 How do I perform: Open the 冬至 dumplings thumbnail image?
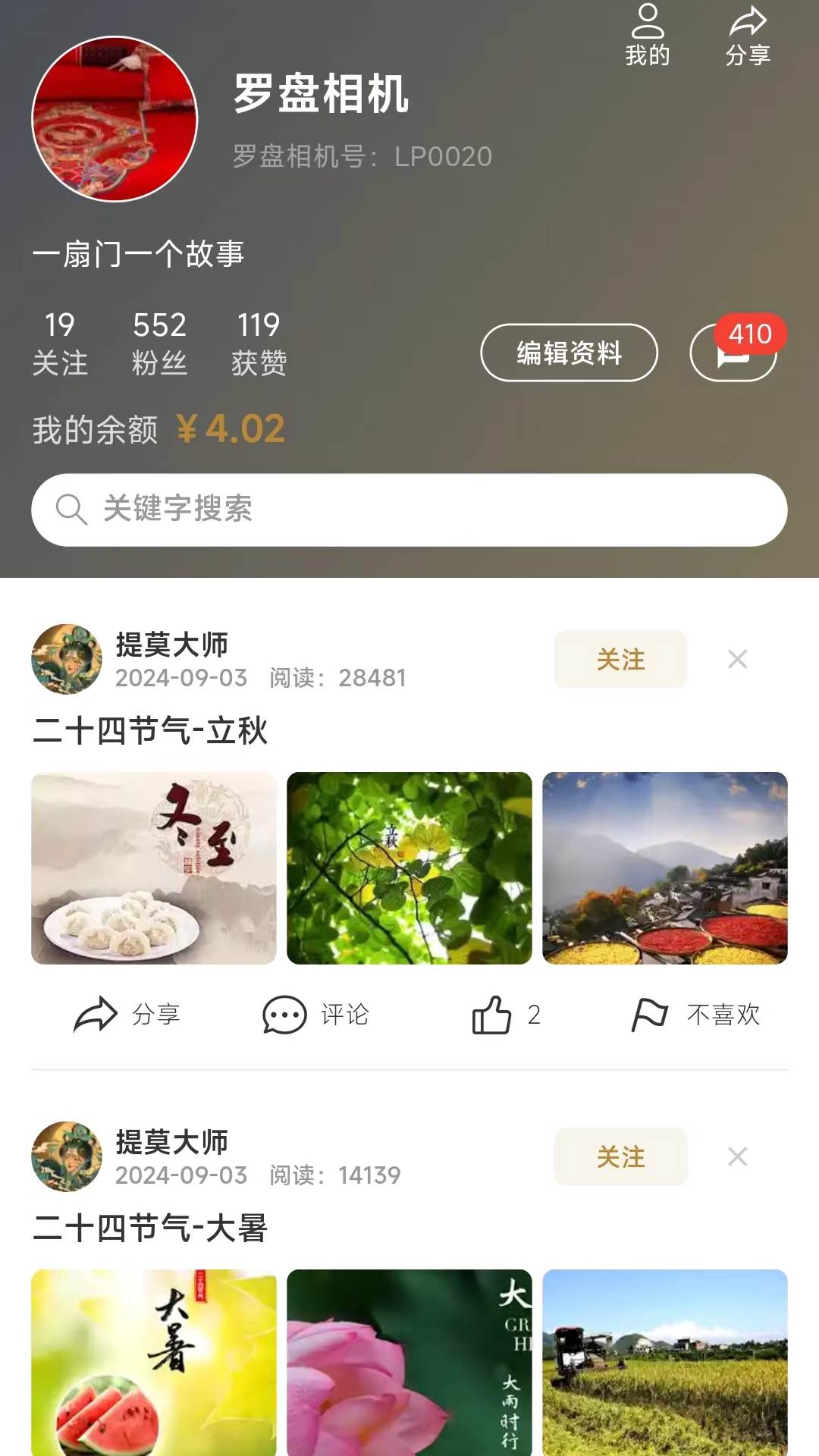pos(154,871)
